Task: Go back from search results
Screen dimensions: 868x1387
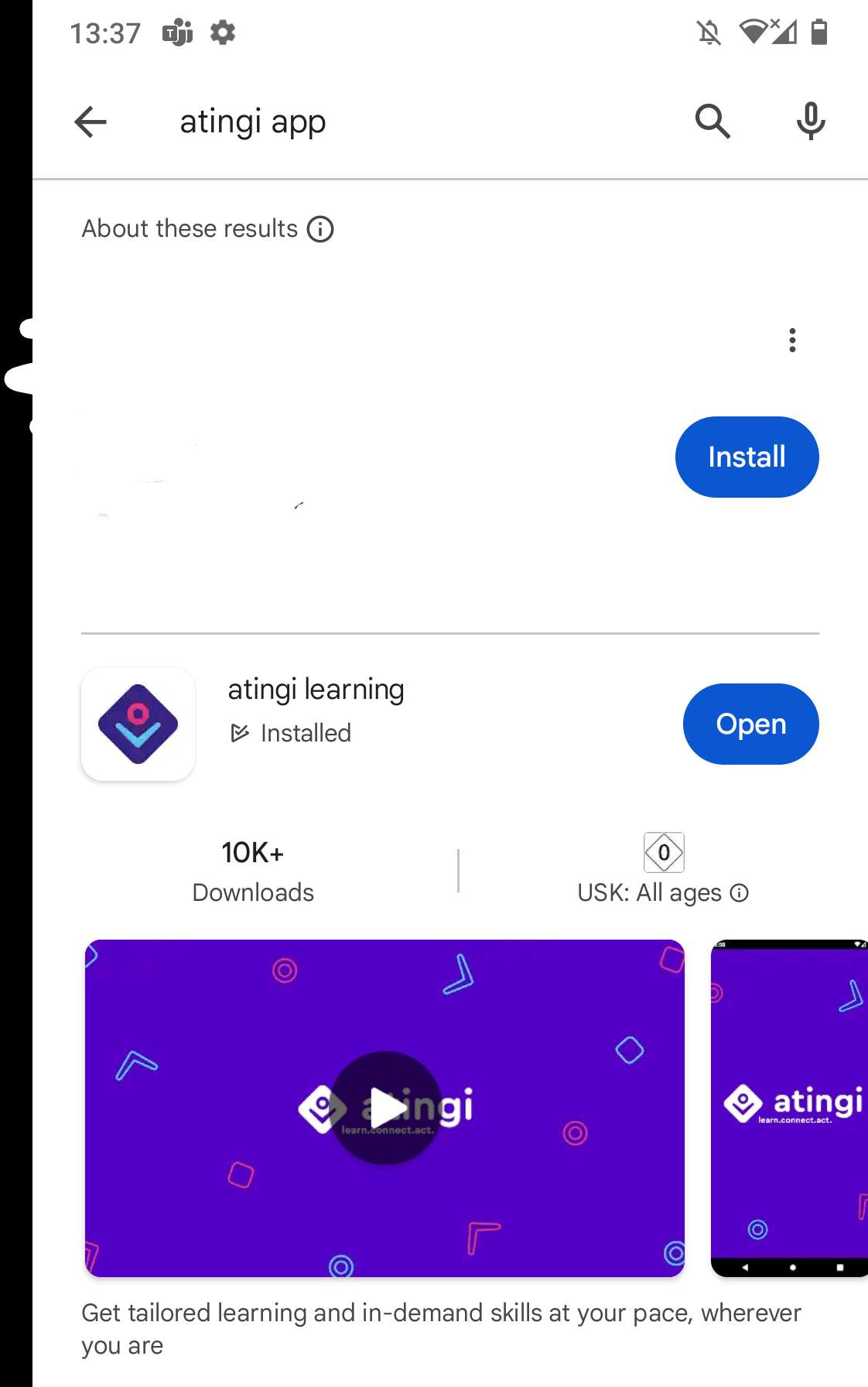Action: coord(91,122)
